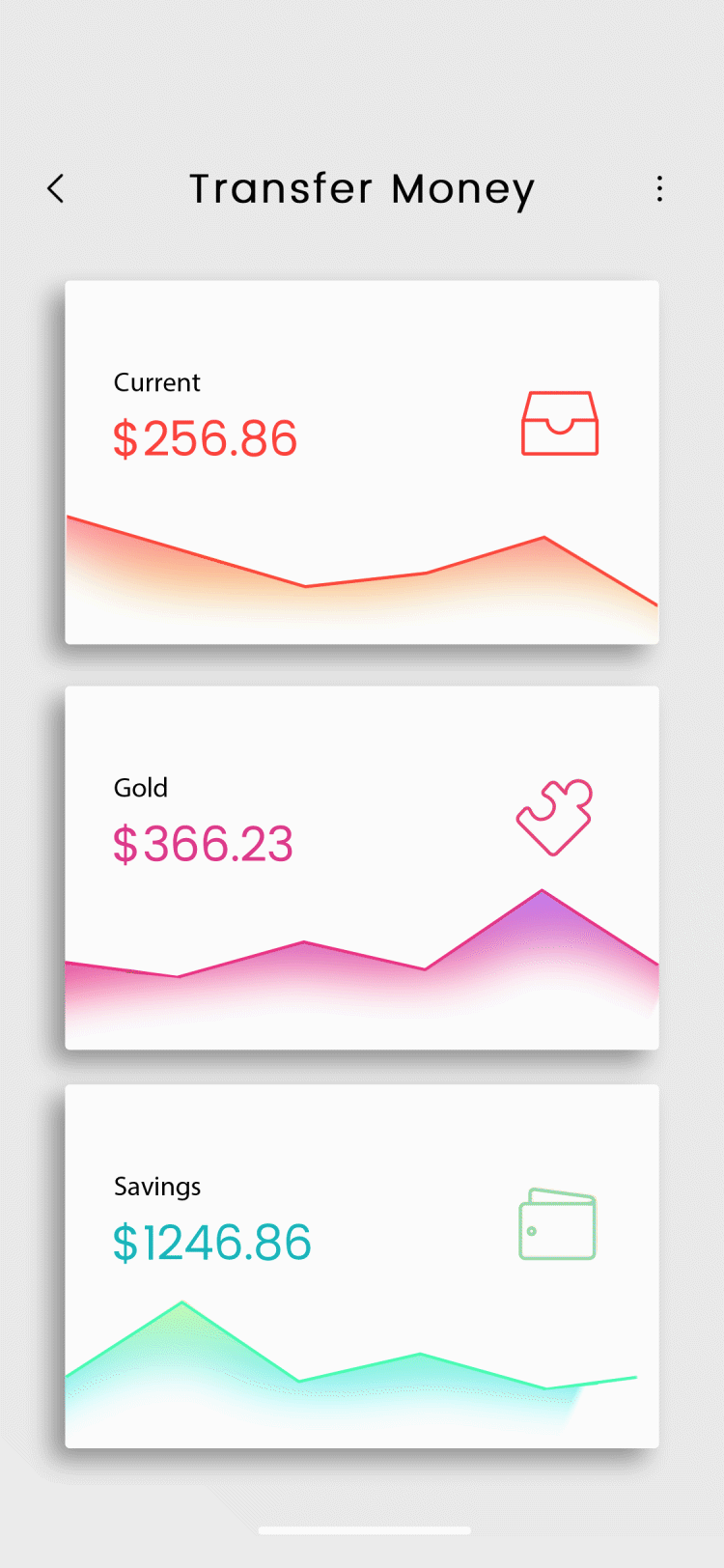Viewport: 724px width, 1568px height.
Task: Go back from Transfer Money
Action: click(56, 188)
